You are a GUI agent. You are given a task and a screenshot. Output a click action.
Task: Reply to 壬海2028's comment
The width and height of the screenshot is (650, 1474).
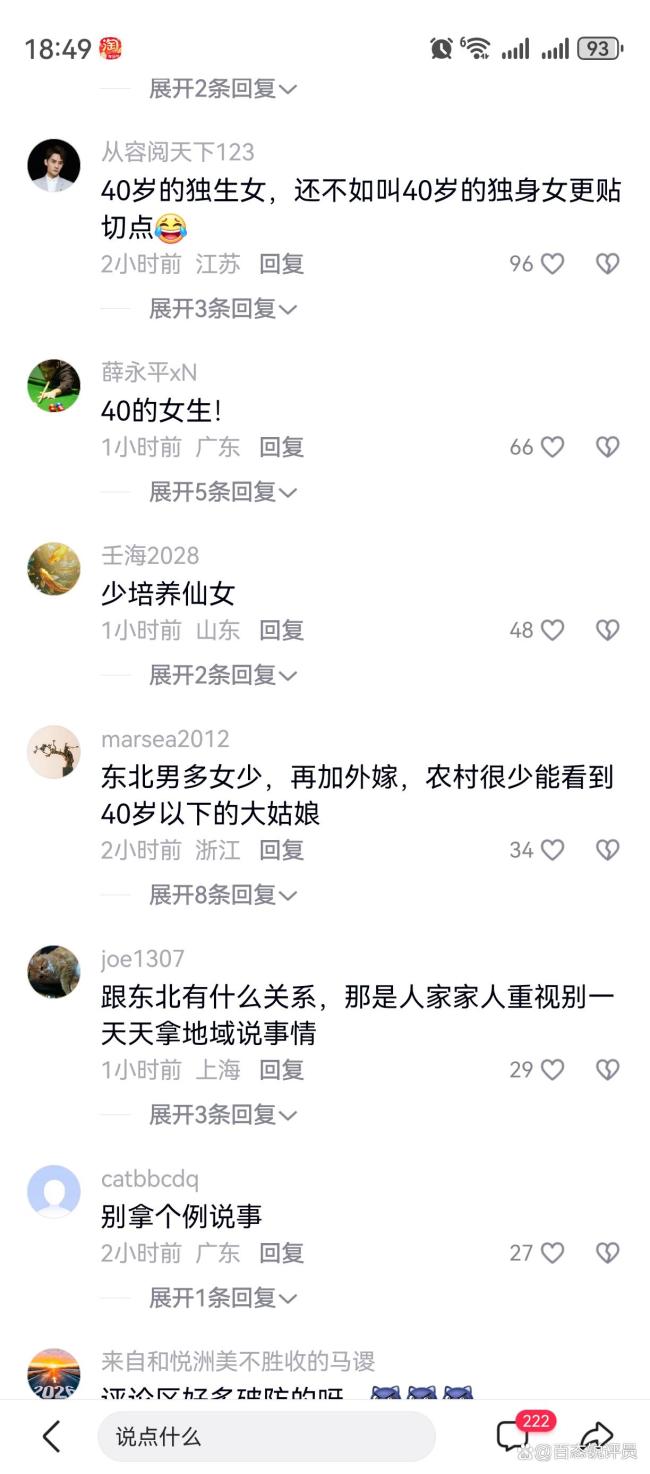click(281, 630)
